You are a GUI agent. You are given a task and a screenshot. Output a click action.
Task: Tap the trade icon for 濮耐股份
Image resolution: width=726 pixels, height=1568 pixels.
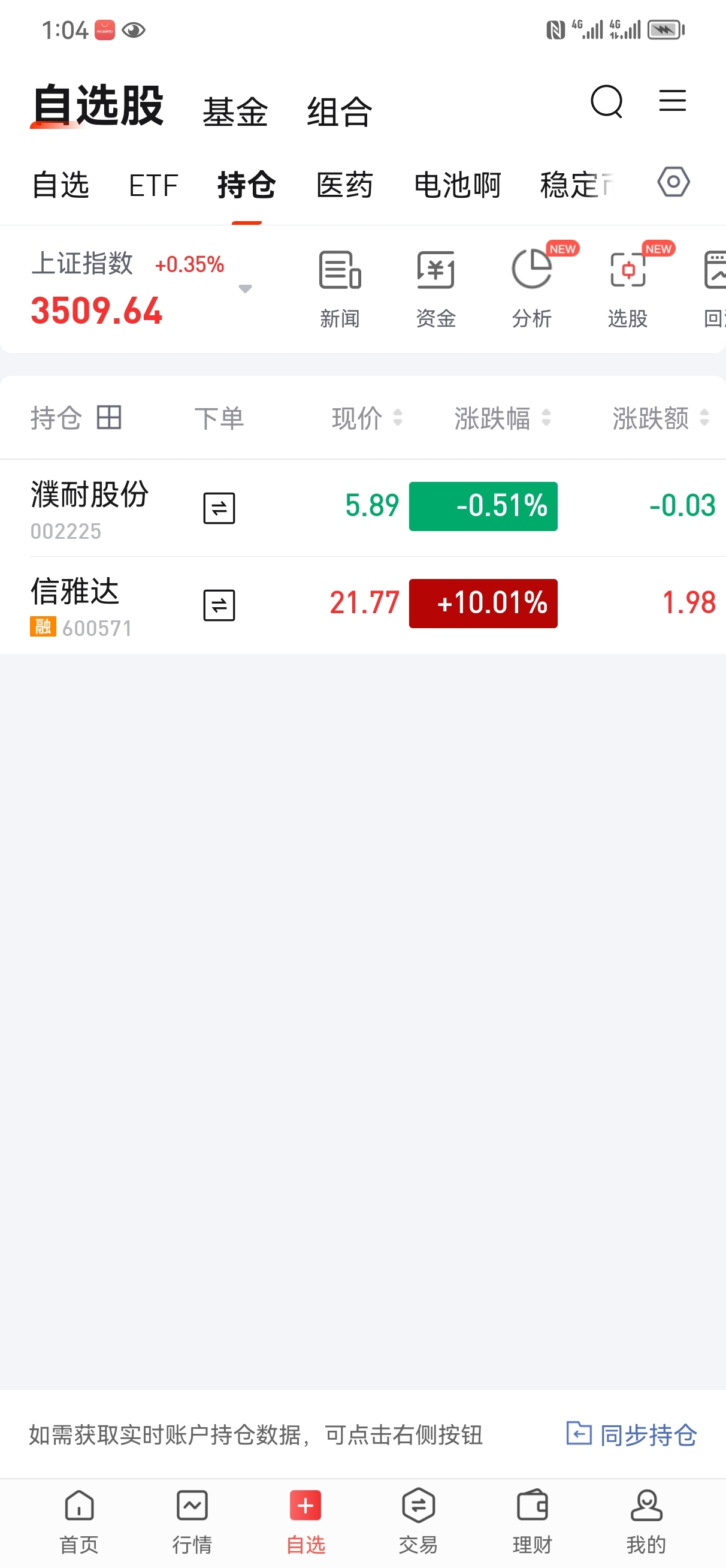tap(219, 508)
